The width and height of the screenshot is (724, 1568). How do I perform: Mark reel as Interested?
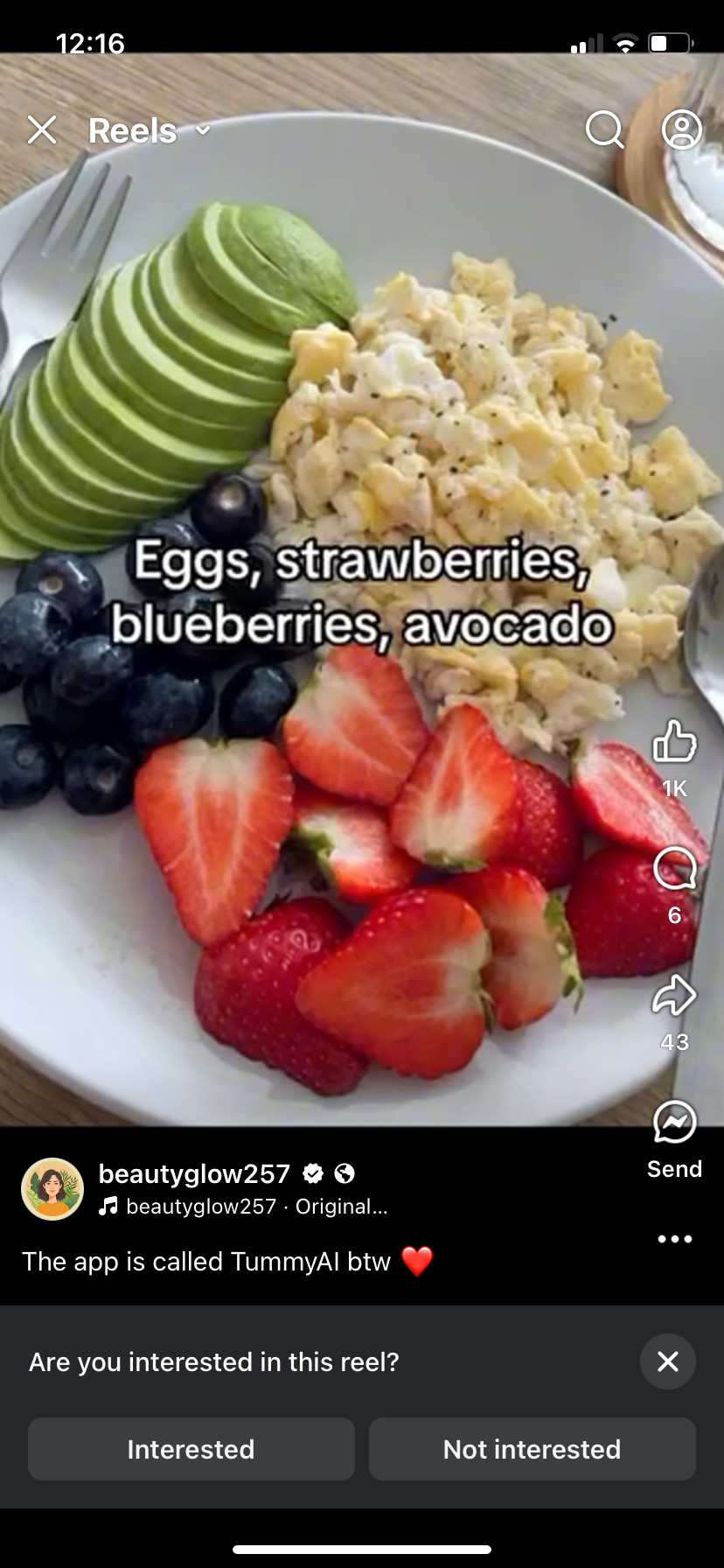[191, 1449]
